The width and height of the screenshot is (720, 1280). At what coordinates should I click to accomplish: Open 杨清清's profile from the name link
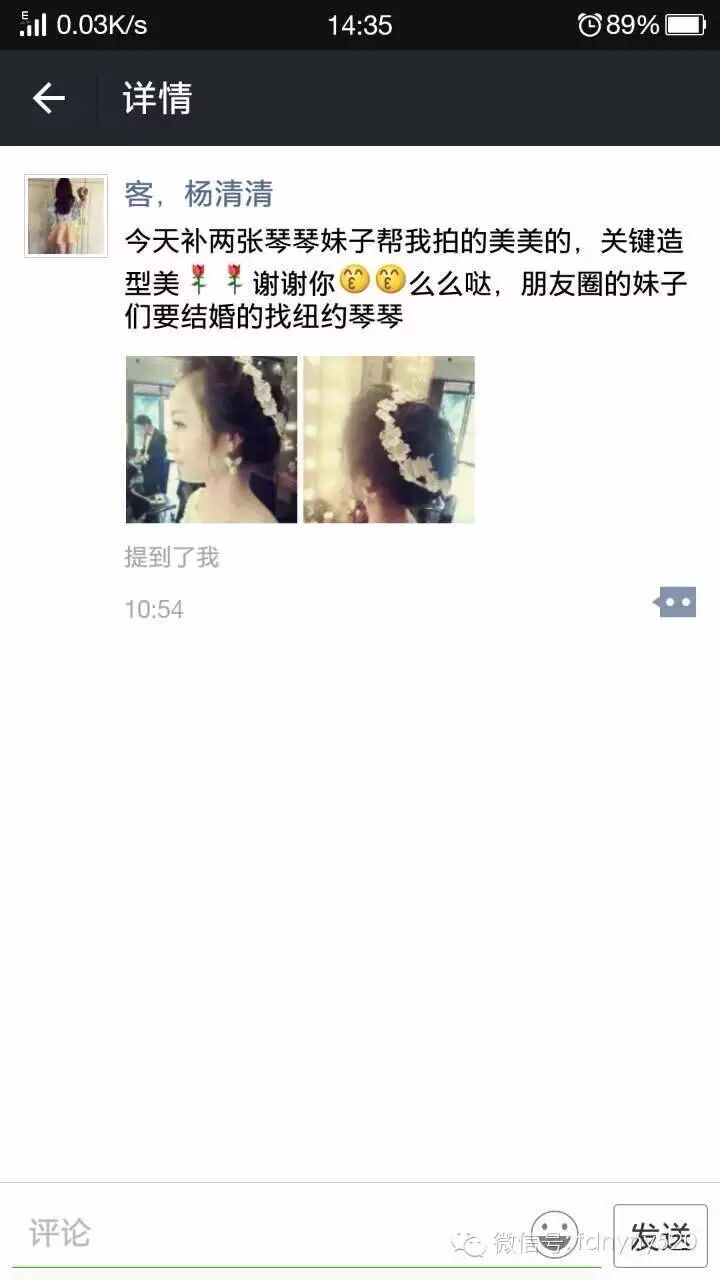click(229, 193)
